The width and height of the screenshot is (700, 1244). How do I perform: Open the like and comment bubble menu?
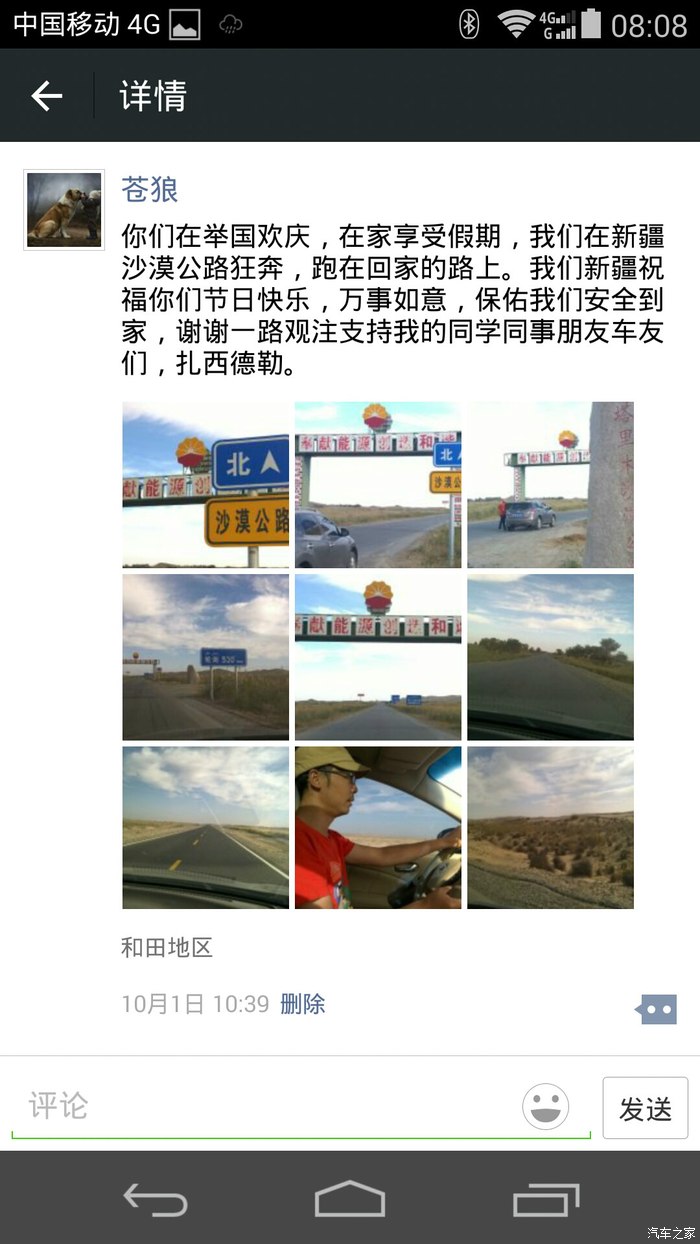[656, 1009]
